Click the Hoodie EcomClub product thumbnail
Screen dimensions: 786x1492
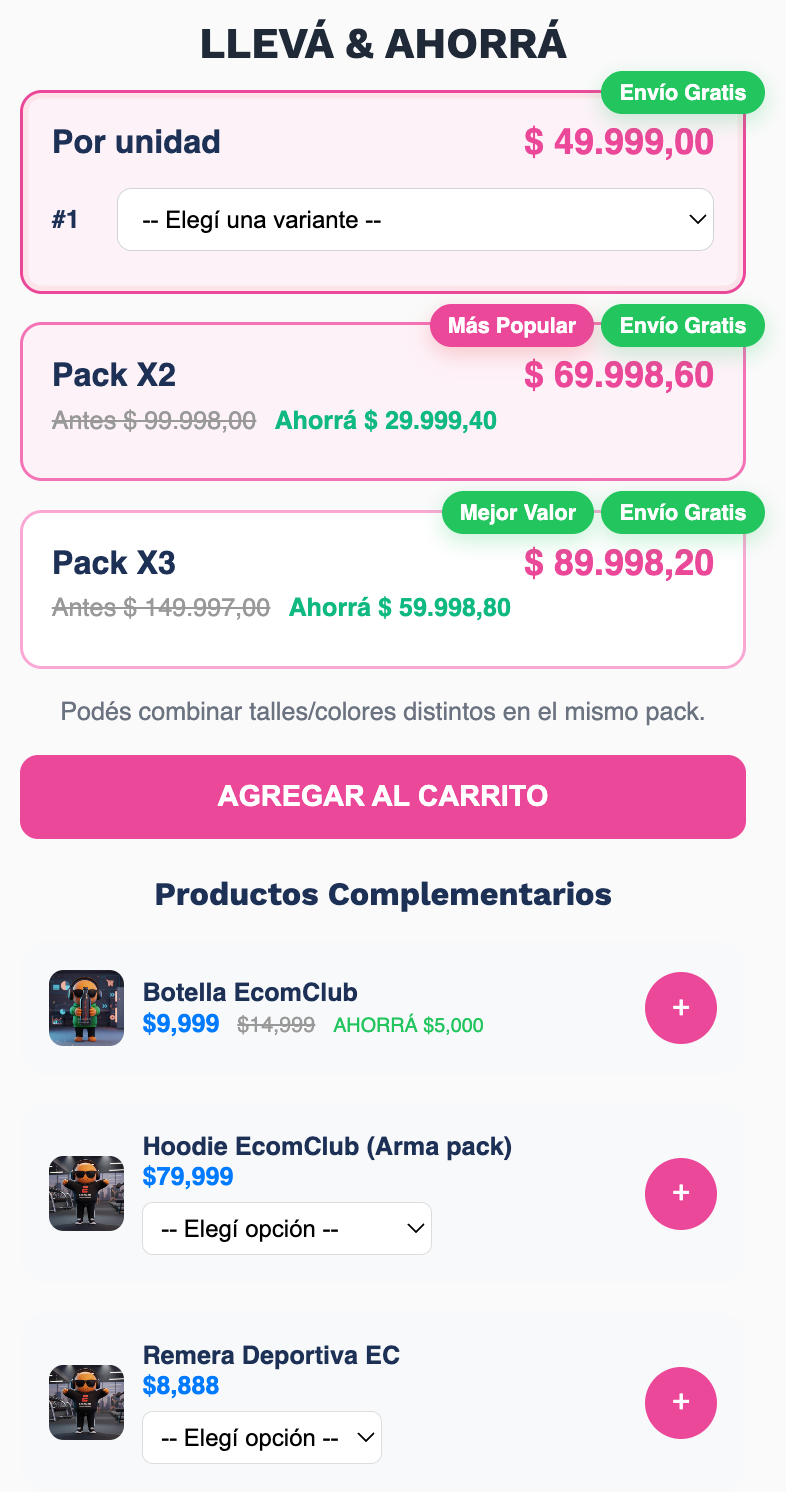pyautogui.click(x=86, y=1193)
